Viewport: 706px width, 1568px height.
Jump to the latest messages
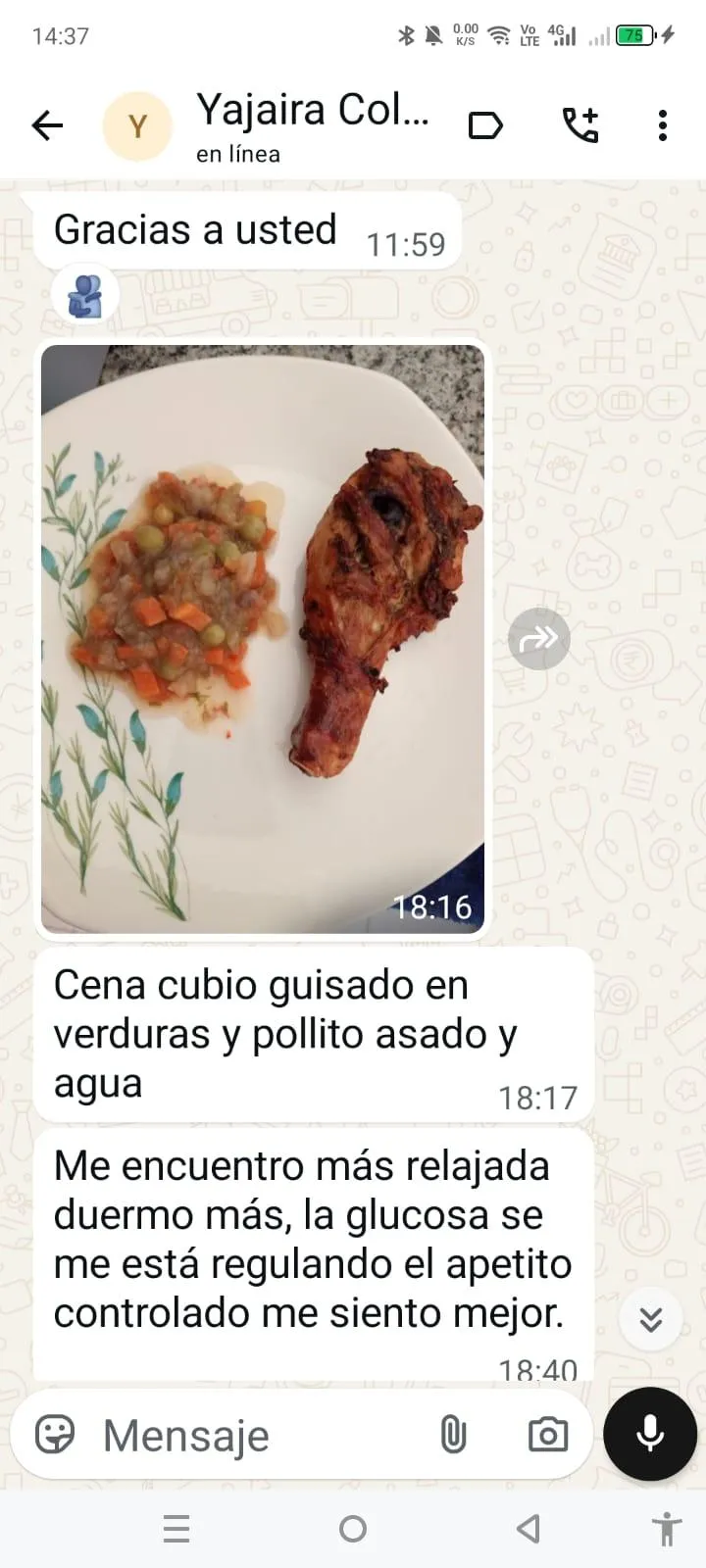651,1319
